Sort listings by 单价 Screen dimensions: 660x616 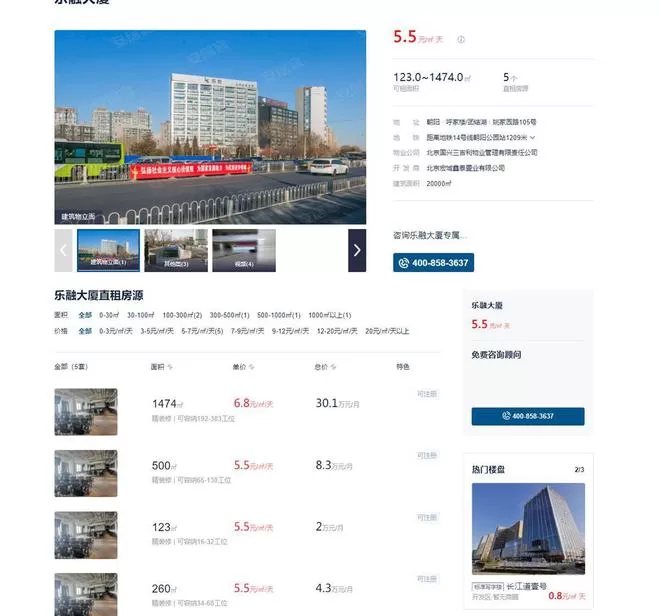(244, 367)
